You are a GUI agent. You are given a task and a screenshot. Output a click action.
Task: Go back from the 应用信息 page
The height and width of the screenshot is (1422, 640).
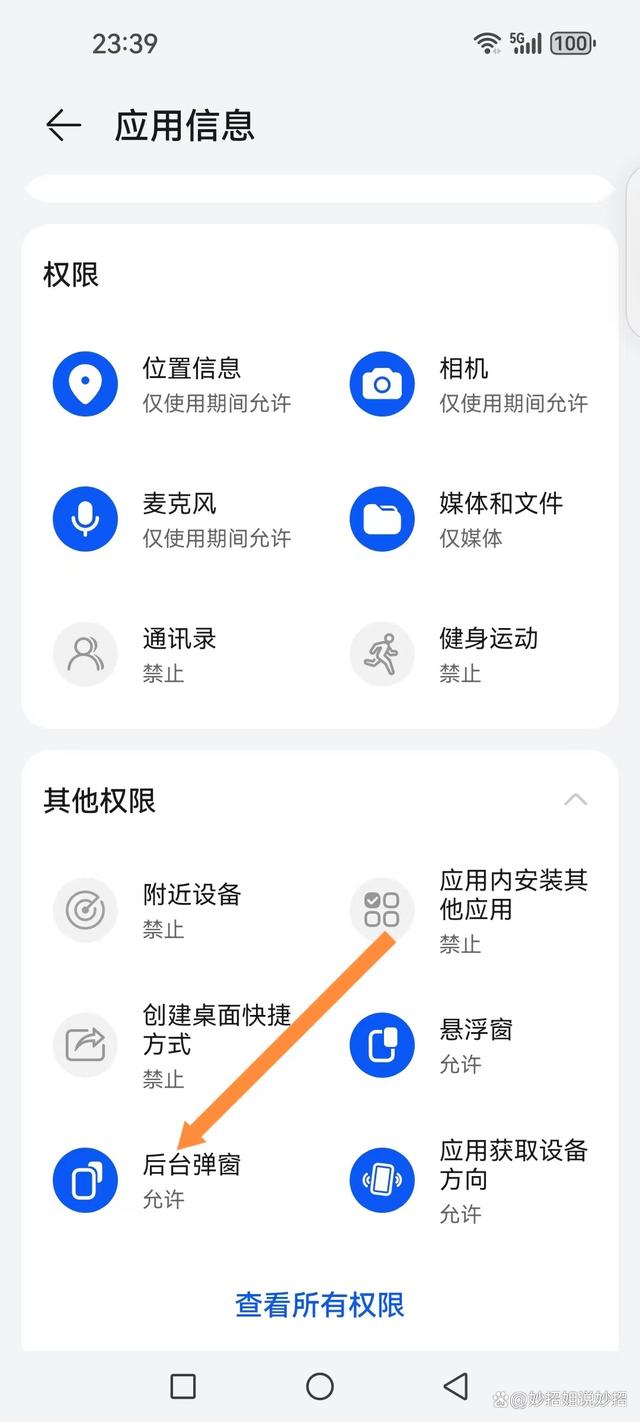pyautogui.click(x=63, y=125)
